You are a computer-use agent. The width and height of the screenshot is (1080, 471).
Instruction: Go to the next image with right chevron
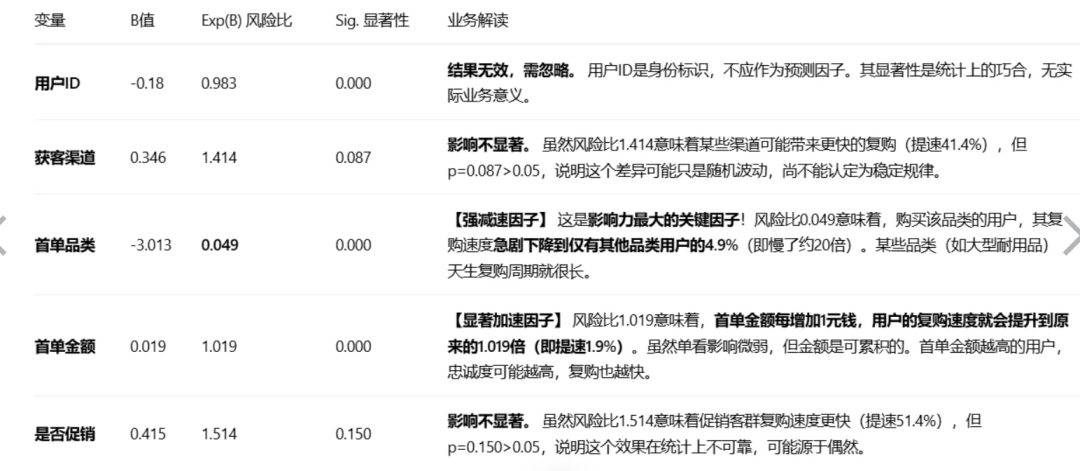point(1071,236)
